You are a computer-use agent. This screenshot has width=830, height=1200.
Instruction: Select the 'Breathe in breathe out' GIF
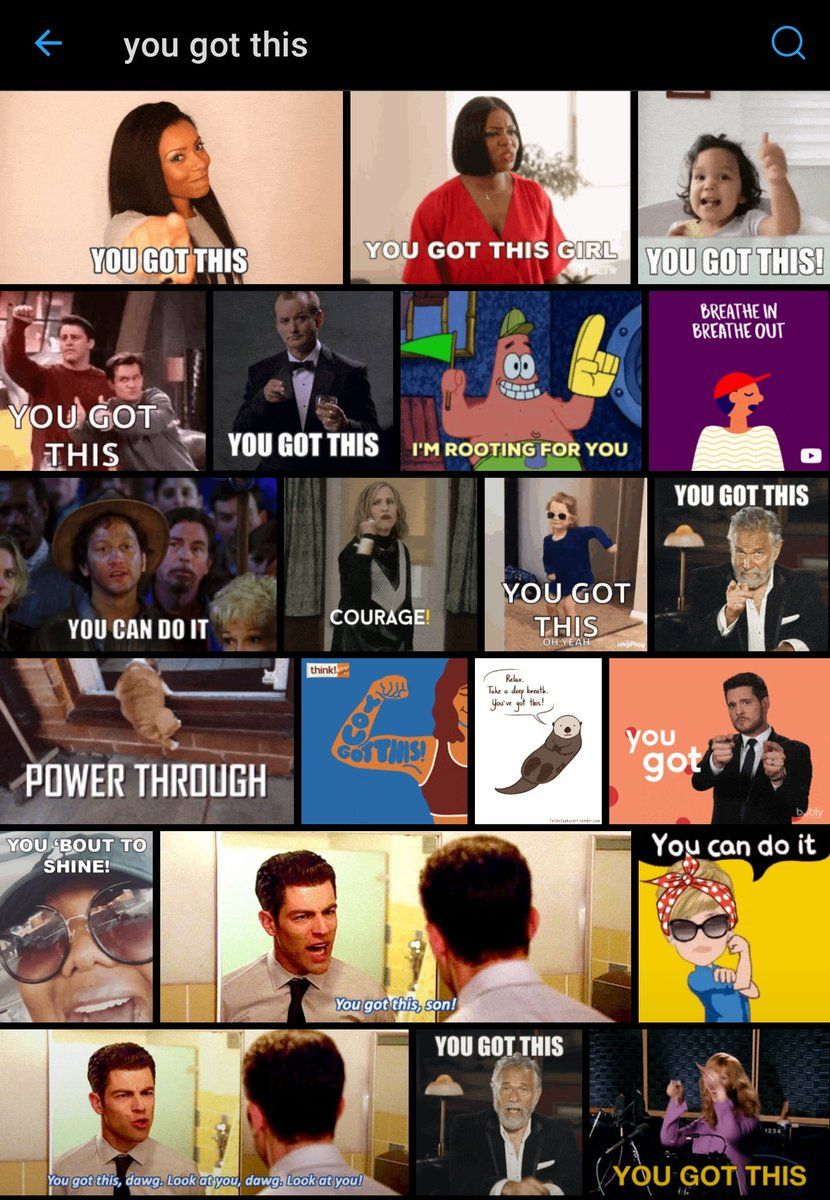tap(739, 380)
